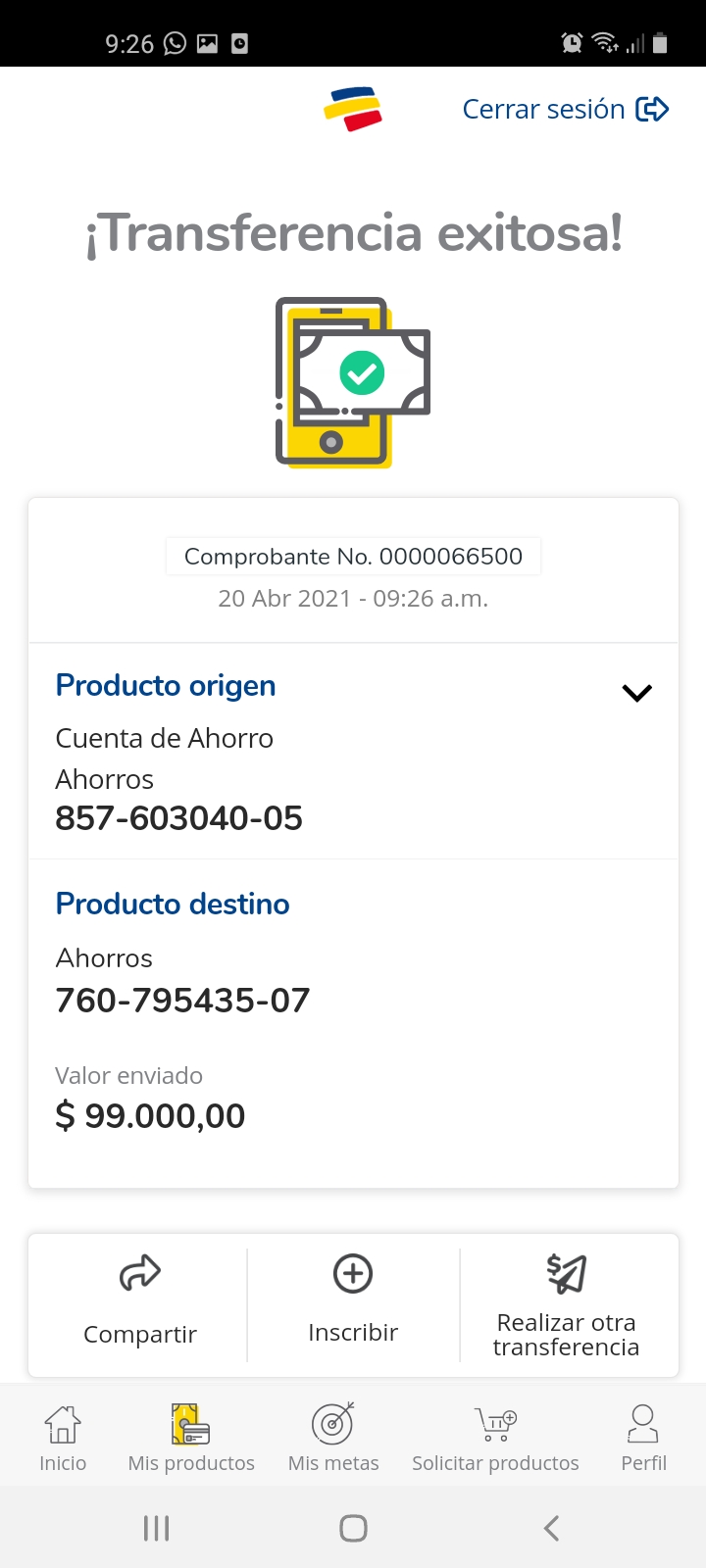This screenshot has height=1568, width=706.
Task: Open the recent apps overview
Action: [x=157, y=1528]
